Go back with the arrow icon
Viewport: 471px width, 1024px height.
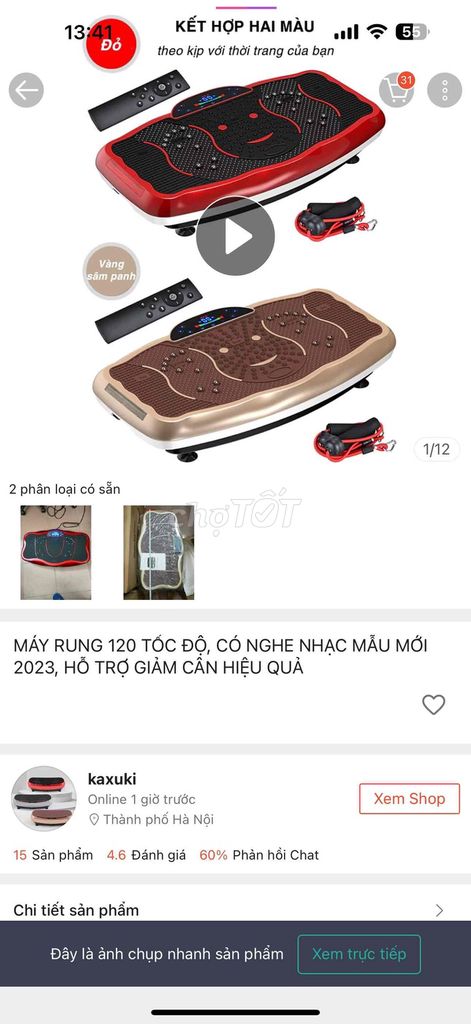click(x=26, y=90)
